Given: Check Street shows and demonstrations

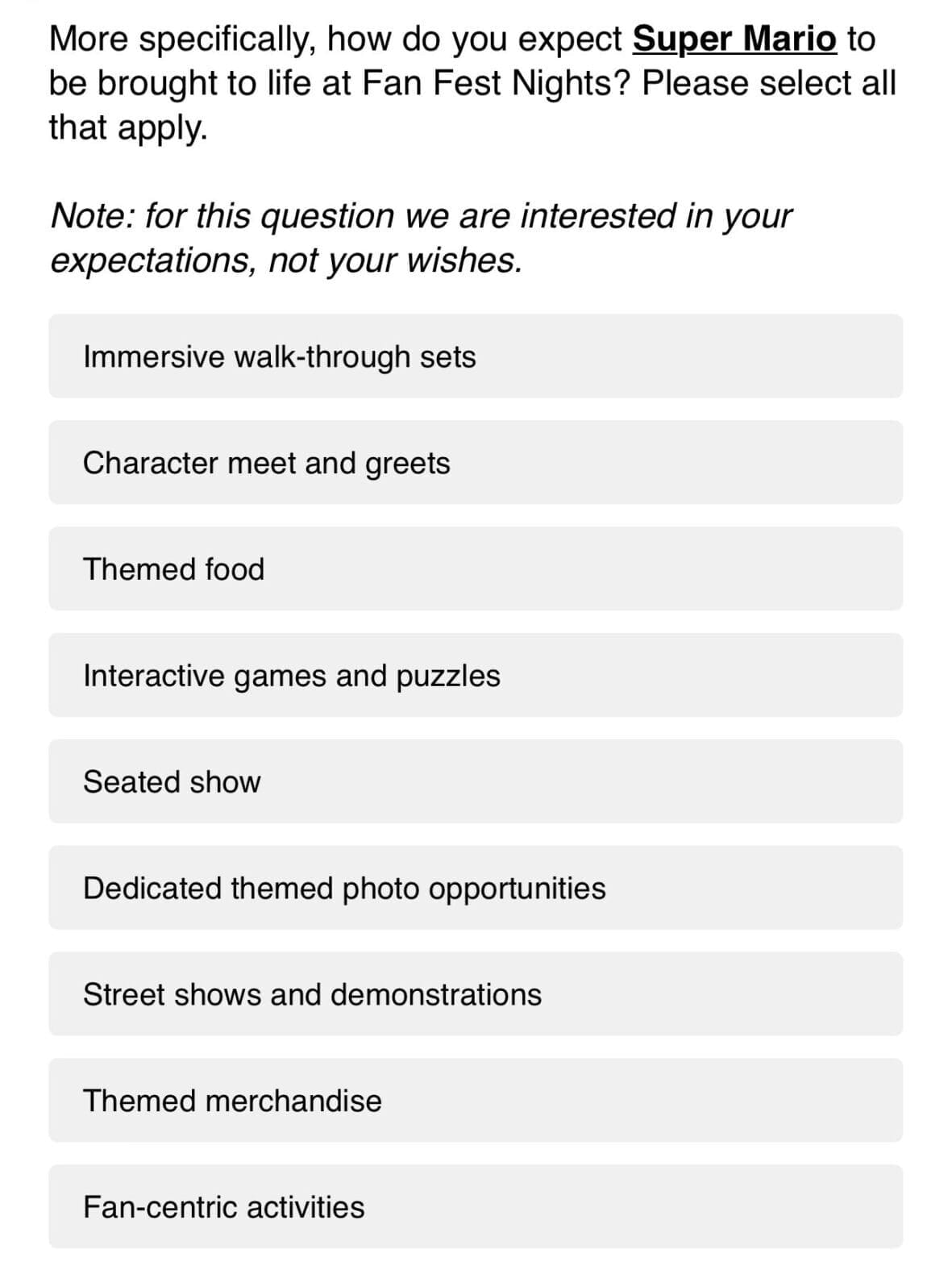Looking at the screenshot, I should (476, 994).
